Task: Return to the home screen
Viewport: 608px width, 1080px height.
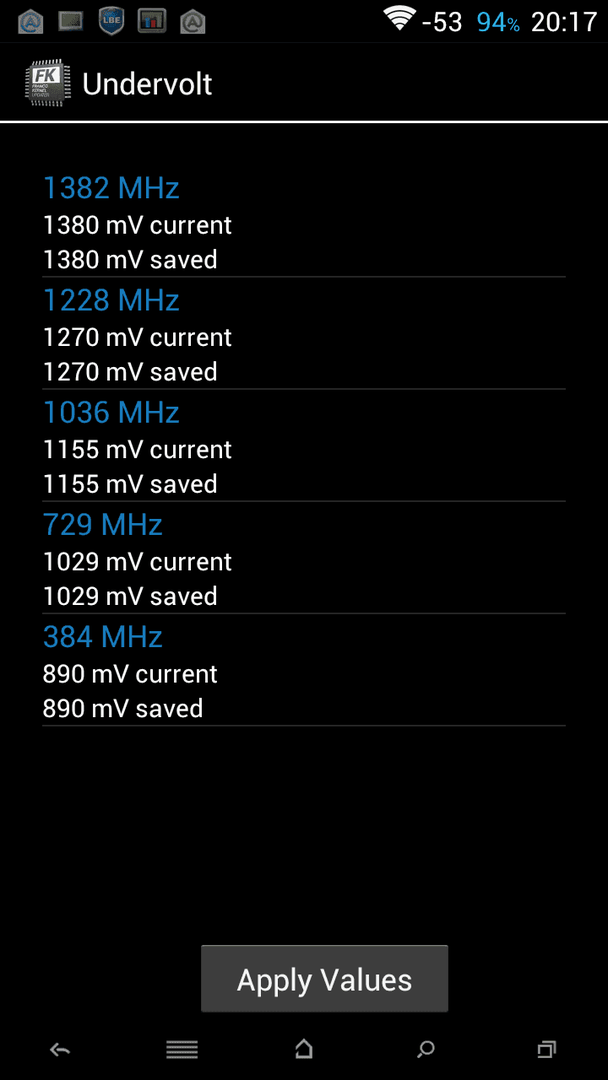Action: click(x=304, y=1048)
